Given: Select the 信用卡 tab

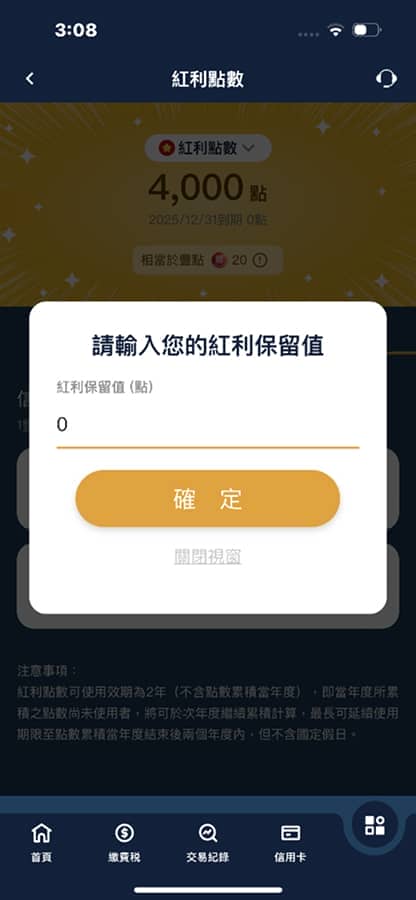Looking at the screenshot, I should click(290, 843).
